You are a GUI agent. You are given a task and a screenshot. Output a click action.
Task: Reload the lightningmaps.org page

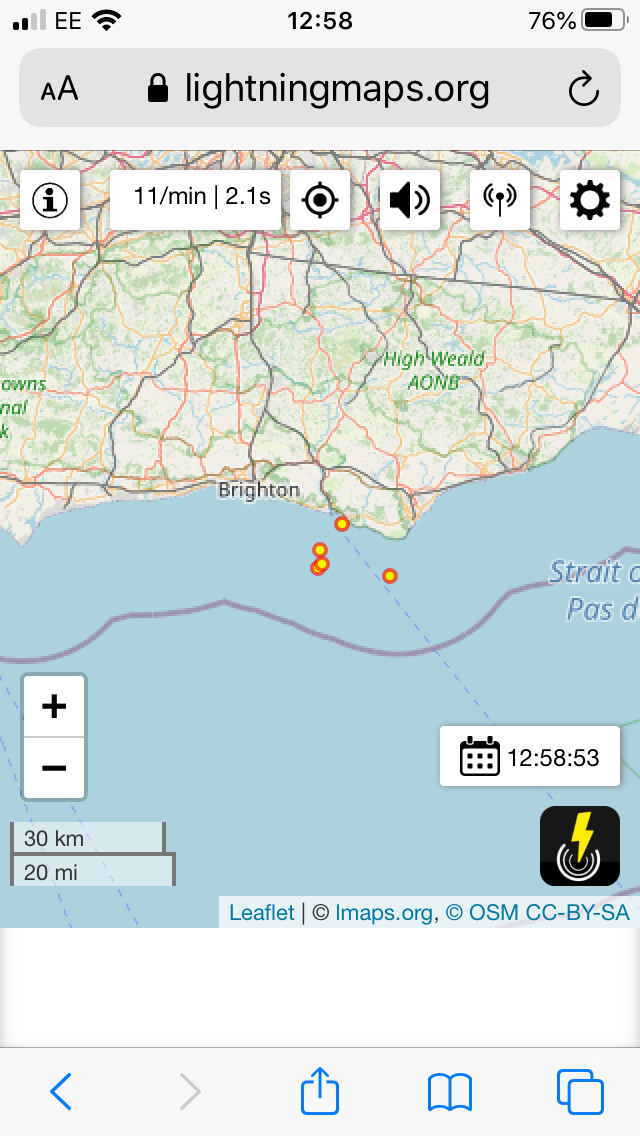pyautogui.click(x=583, y=90)
